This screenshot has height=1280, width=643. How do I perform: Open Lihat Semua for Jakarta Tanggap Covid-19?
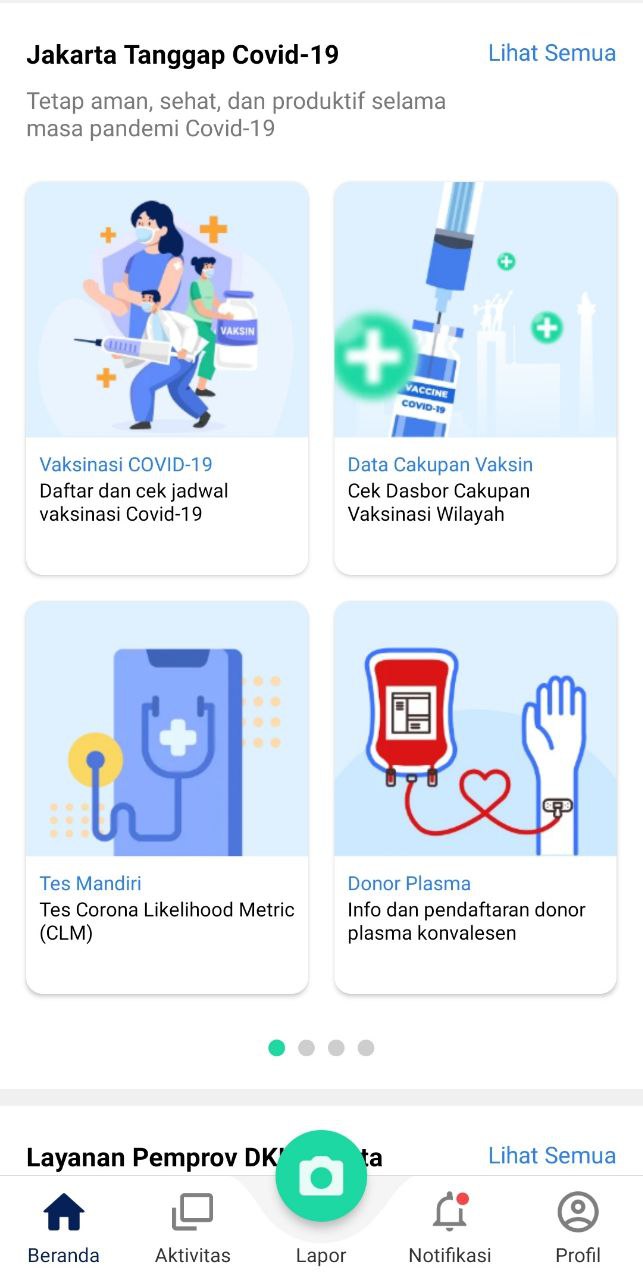[551, 53]
